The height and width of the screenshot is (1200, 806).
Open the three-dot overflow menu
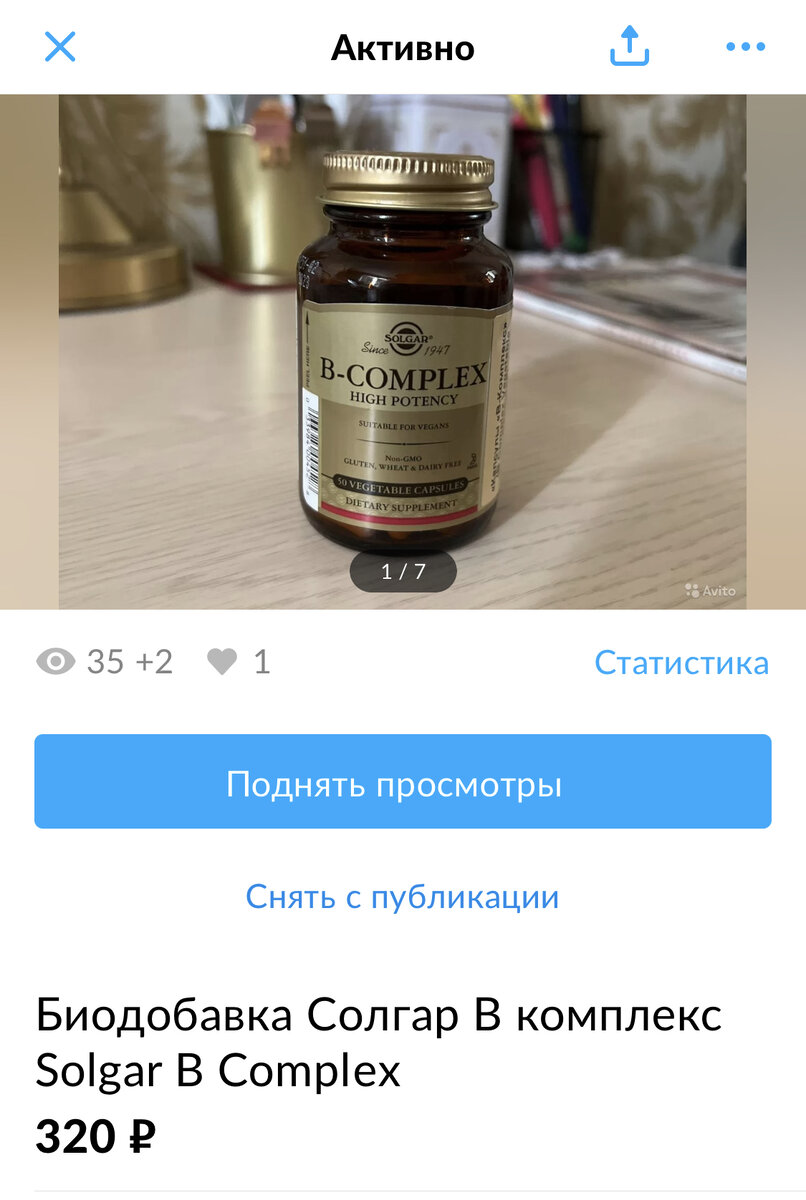pos(745,47)
